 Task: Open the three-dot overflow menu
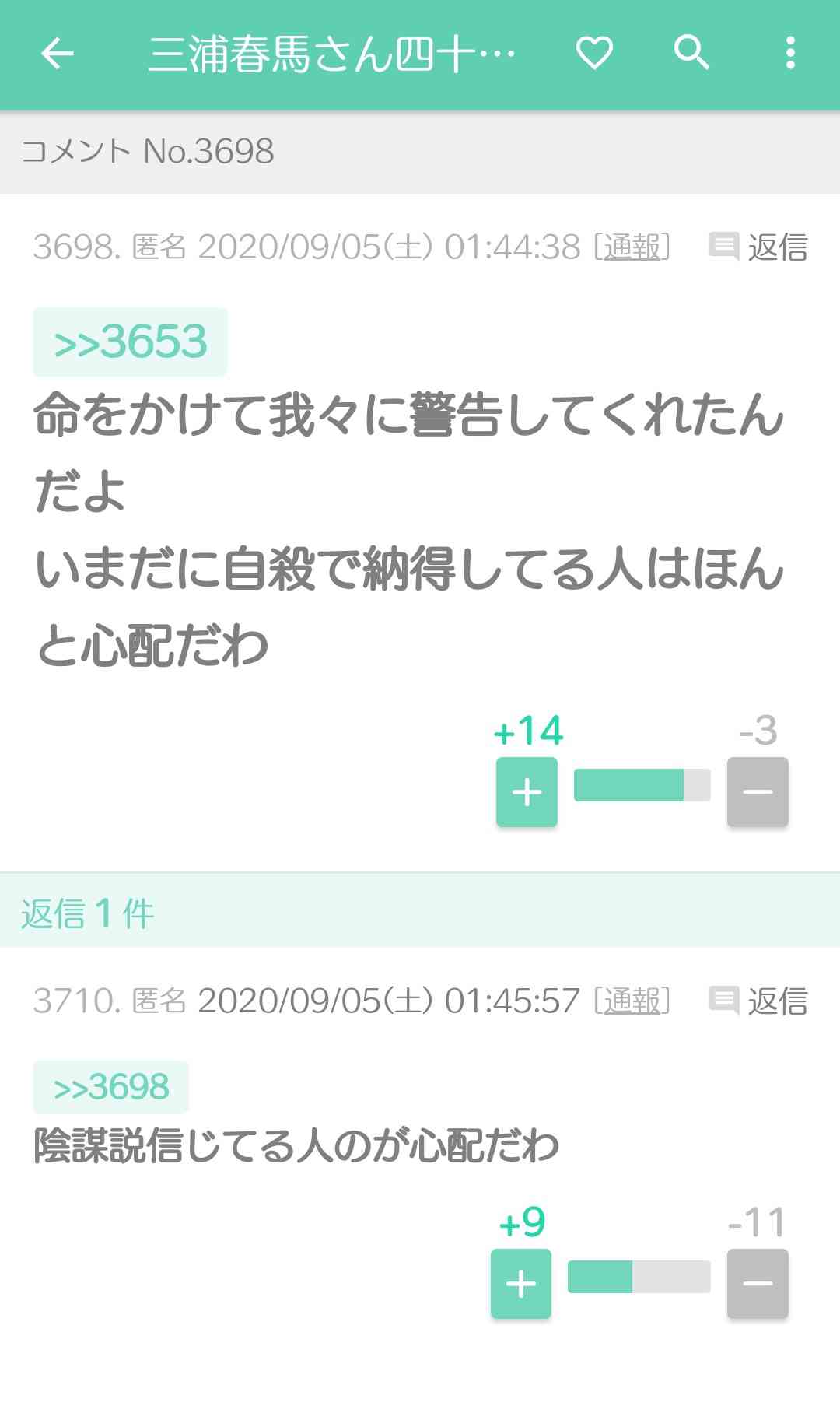click(790, 54)
